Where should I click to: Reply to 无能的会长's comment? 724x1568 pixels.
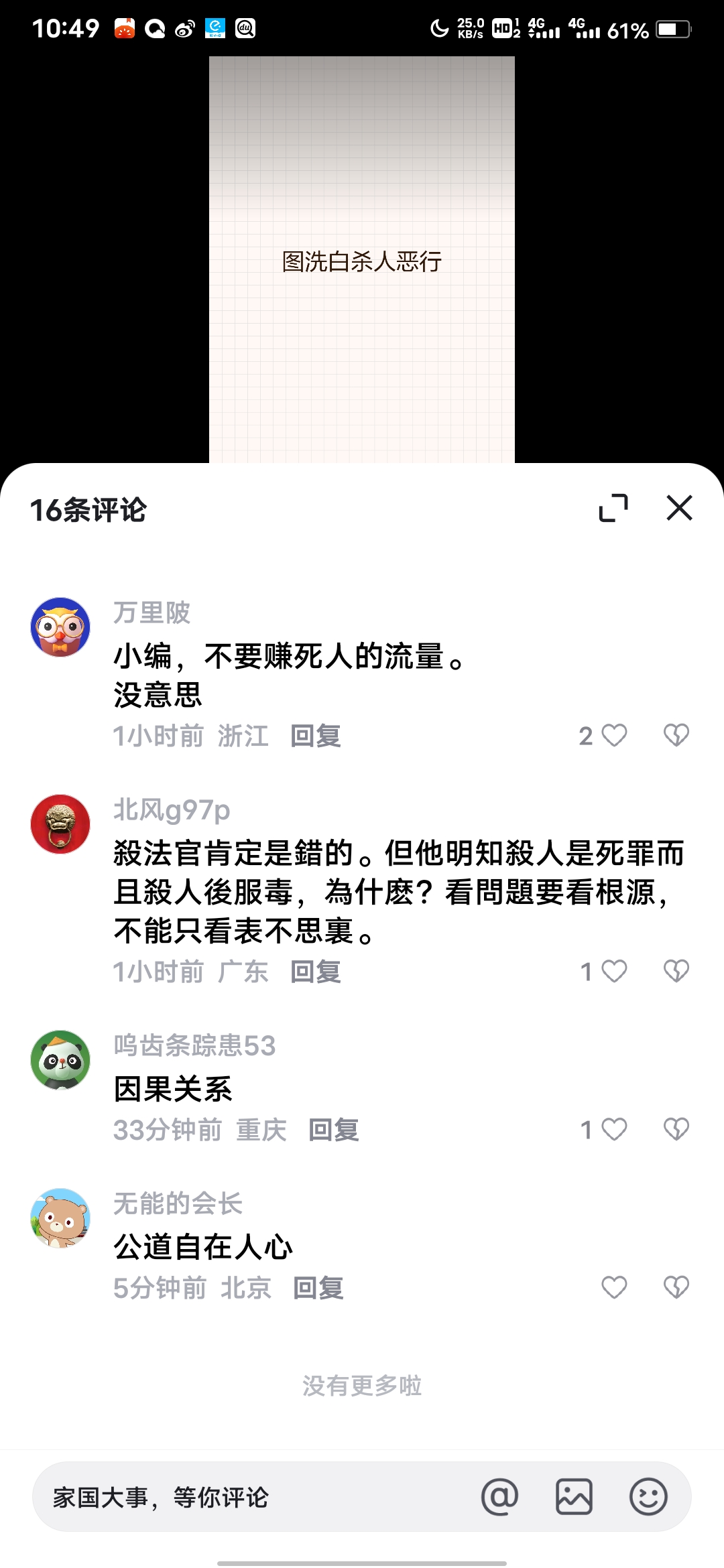[318, 1287]
